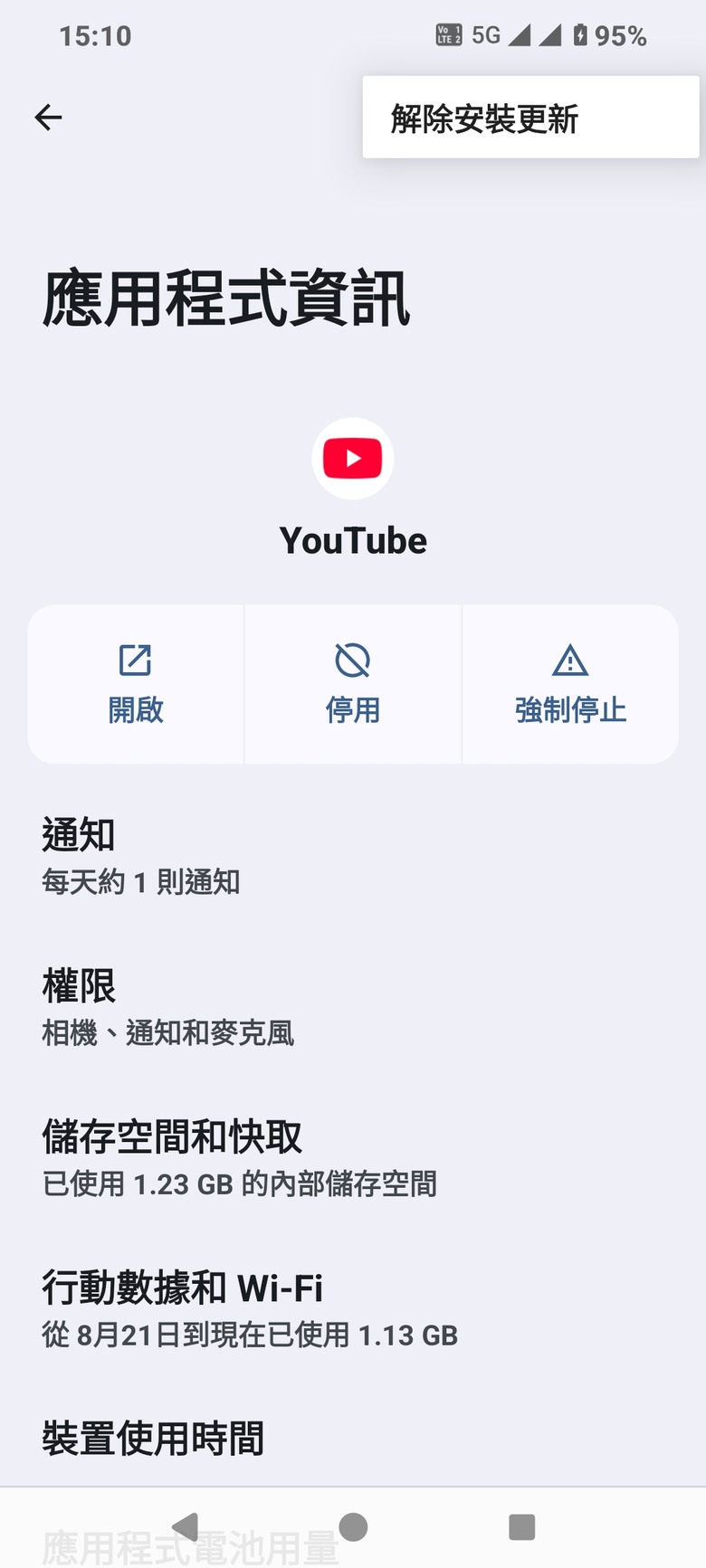The image size is (706, 1568).
Task: Disable the app via 停用
Action: [x=353, y=684]
